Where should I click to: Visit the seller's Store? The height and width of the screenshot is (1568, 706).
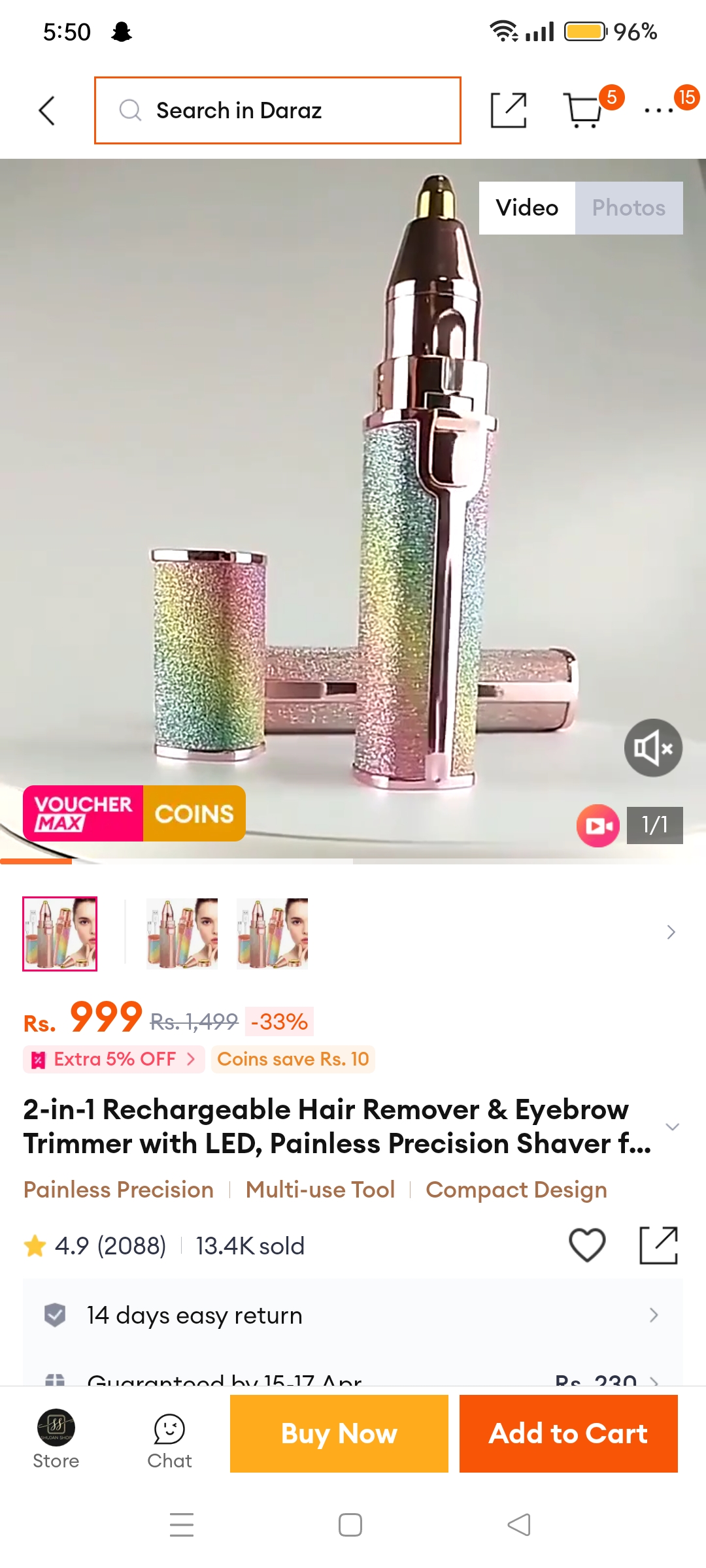tap(56, 1439)
